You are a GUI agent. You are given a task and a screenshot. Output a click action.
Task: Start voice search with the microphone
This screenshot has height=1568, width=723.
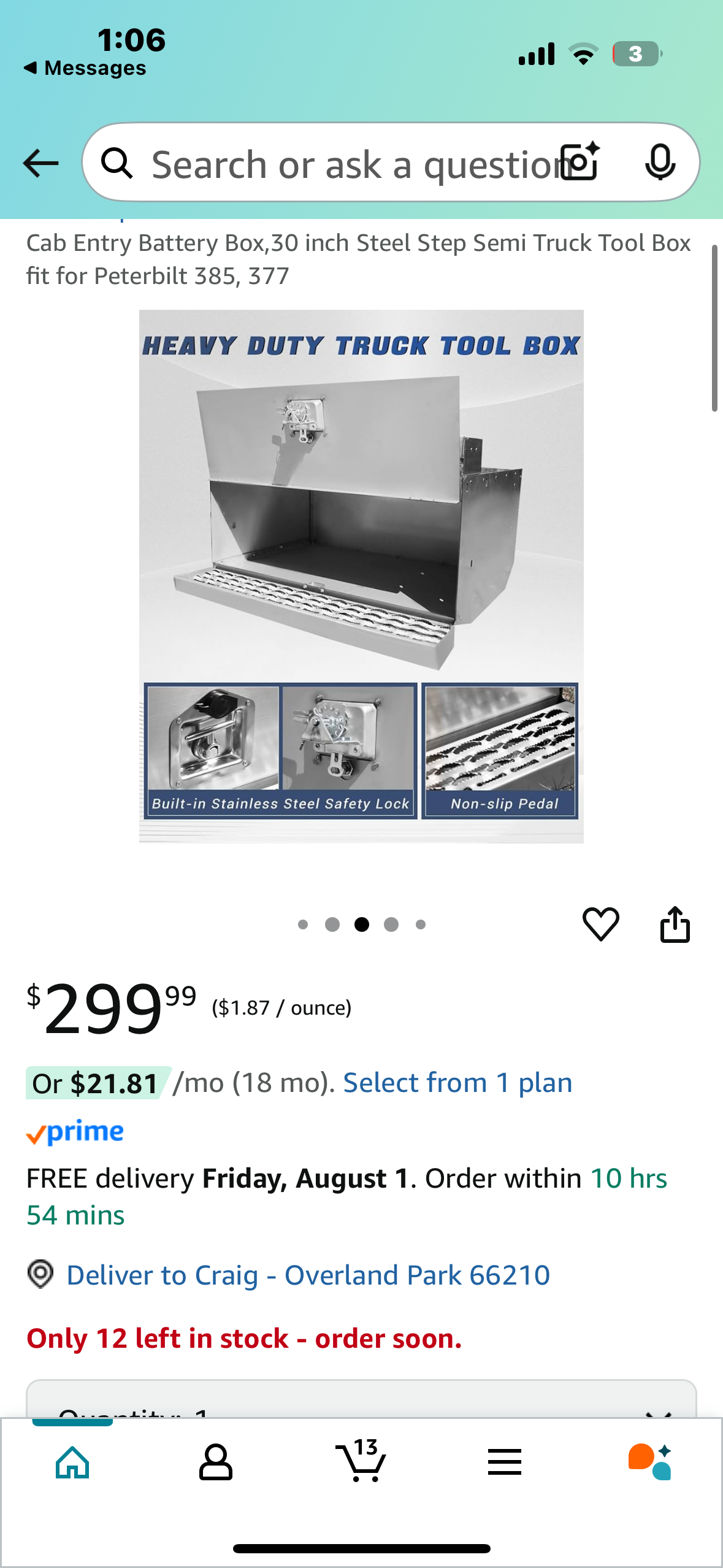[660, 163]
